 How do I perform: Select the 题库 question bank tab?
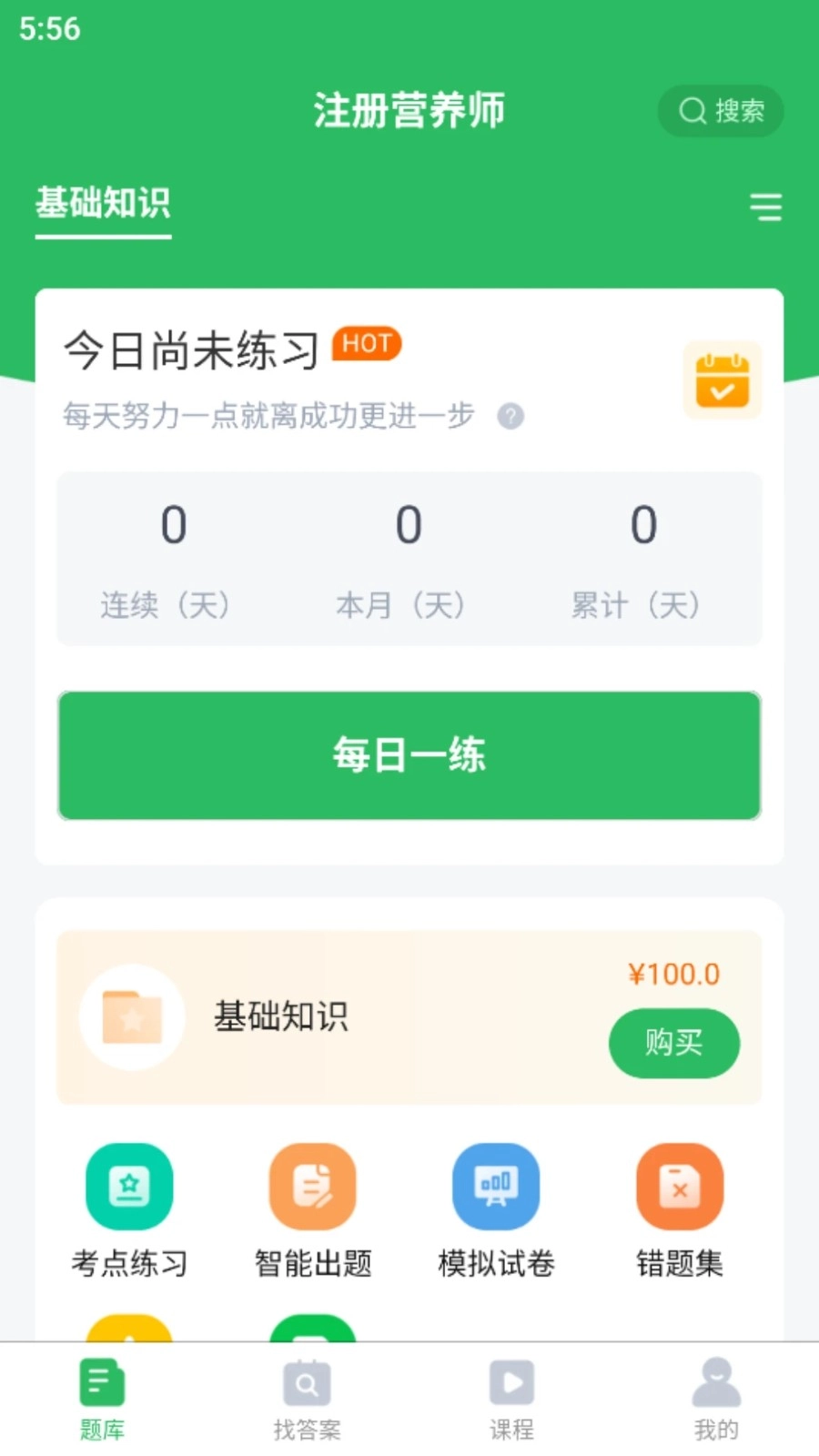(x=102, y=1383)
